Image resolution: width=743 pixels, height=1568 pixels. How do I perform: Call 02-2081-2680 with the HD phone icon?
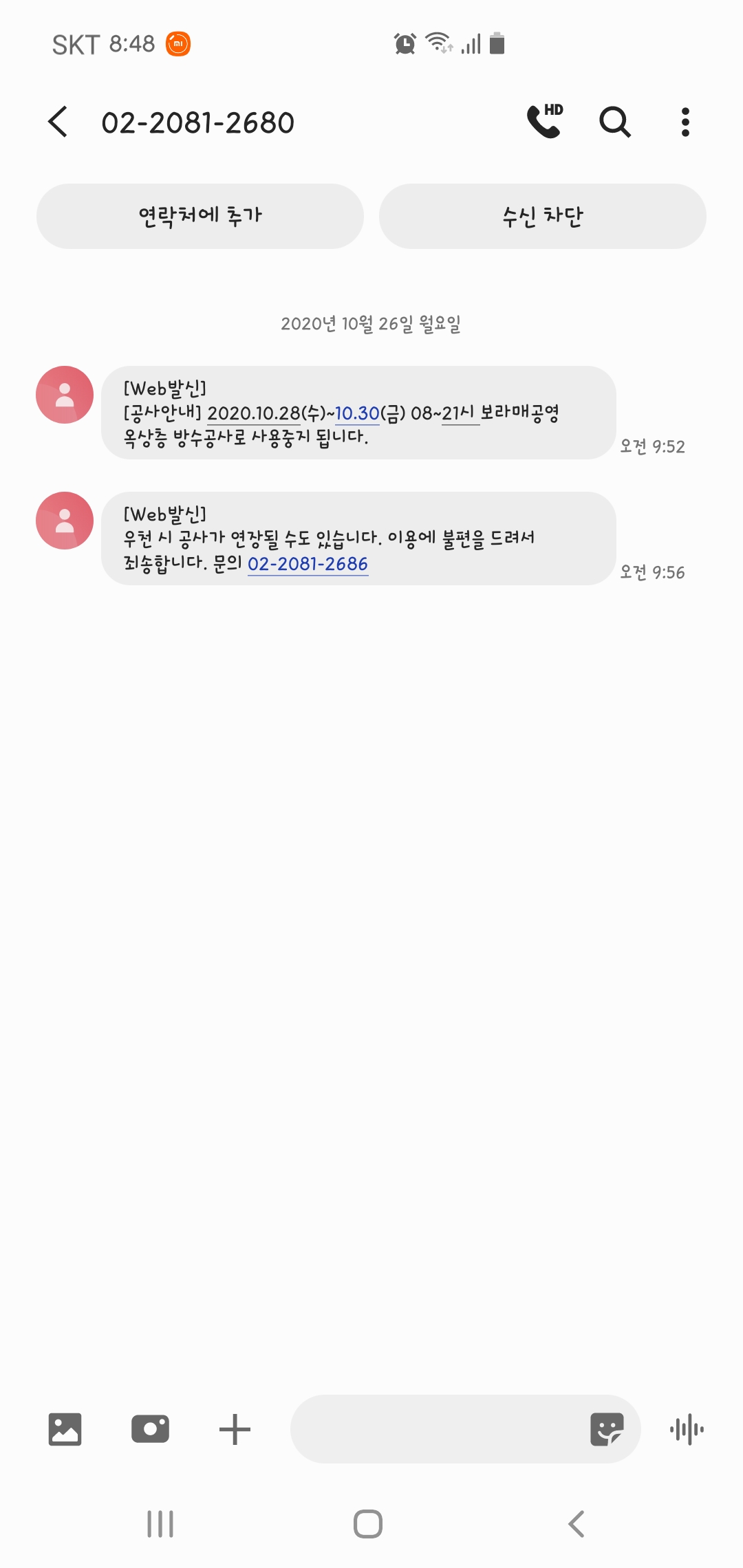(x=545, y=121)
